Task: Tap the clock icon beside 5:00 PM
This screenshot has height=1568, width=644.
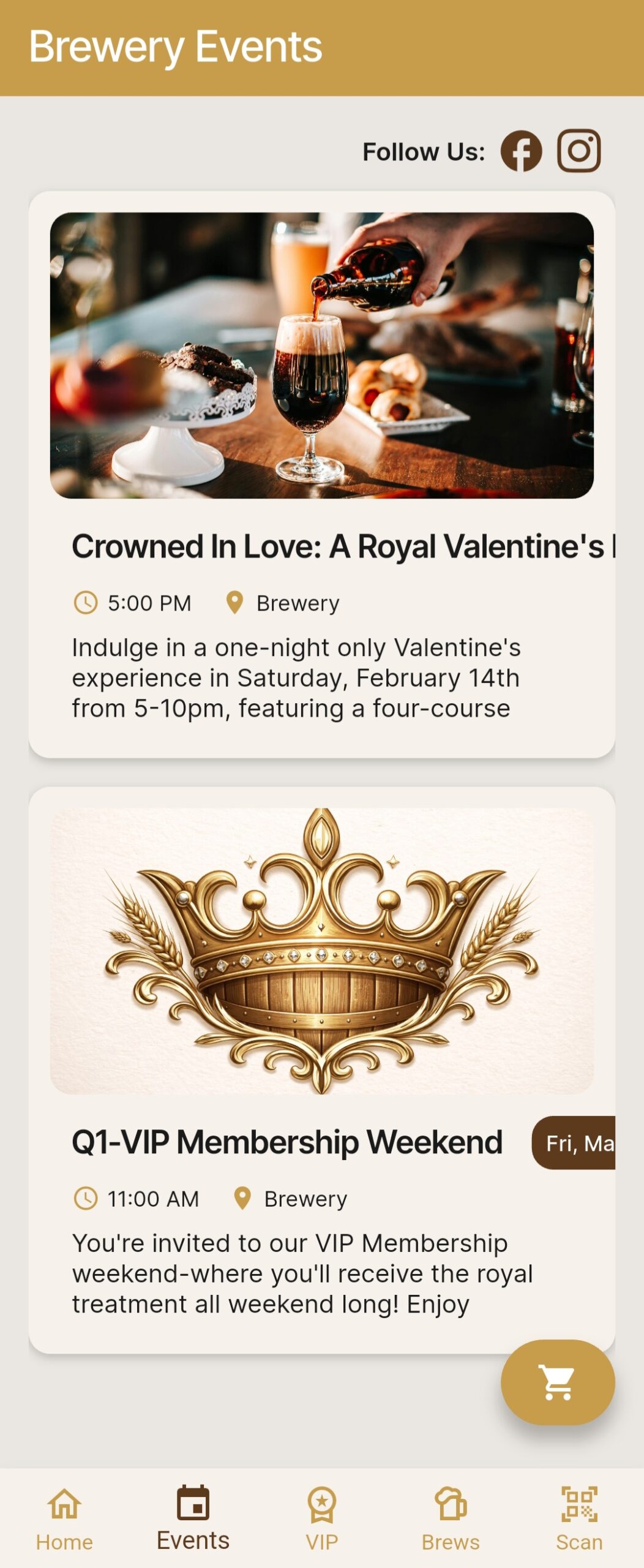Action: point(85,602)
